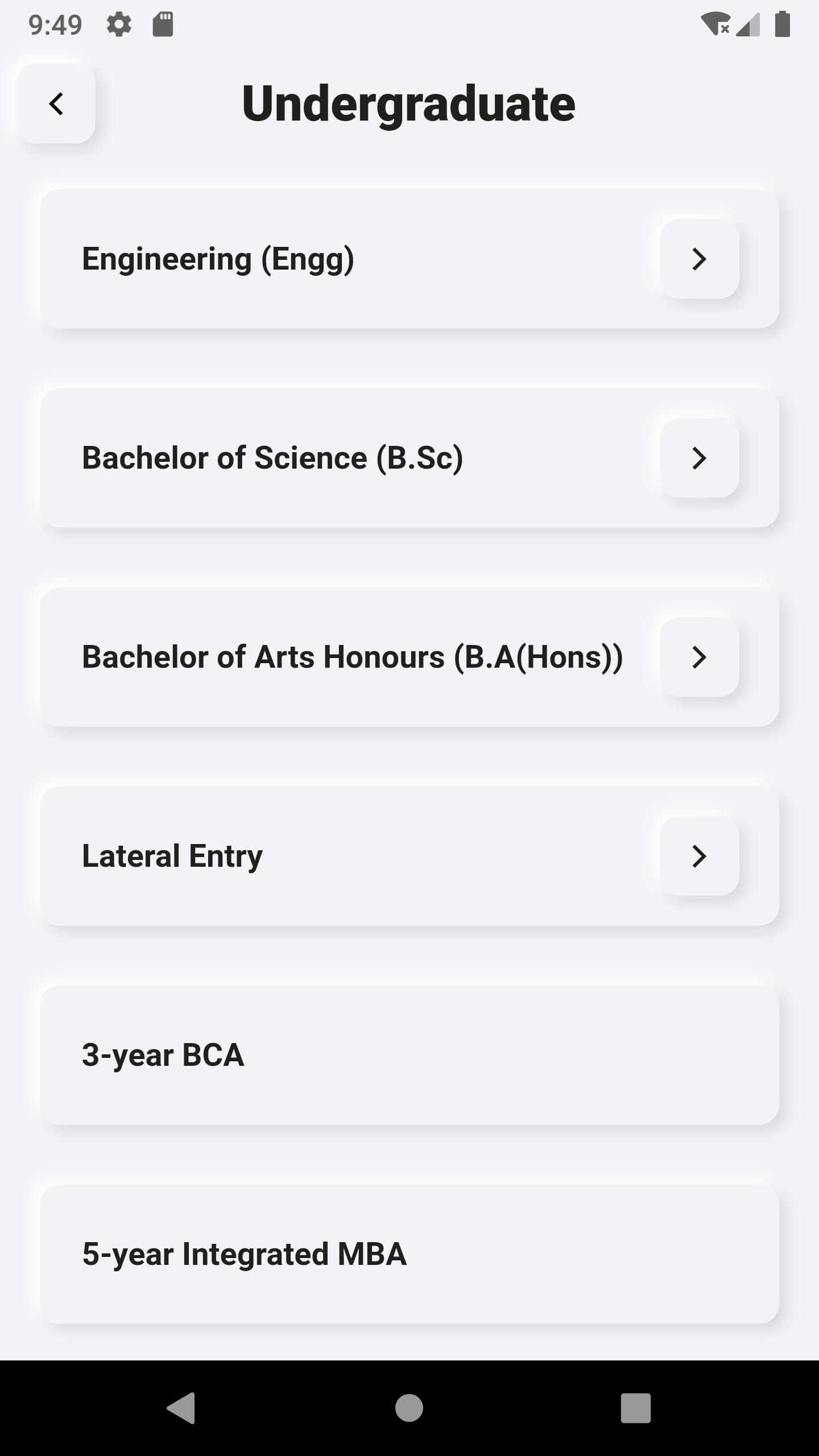Open the Engineering (Engg) category
The height and width of the screenshot is (1456, 819).
pyautogui.click(x=699, y=259)
